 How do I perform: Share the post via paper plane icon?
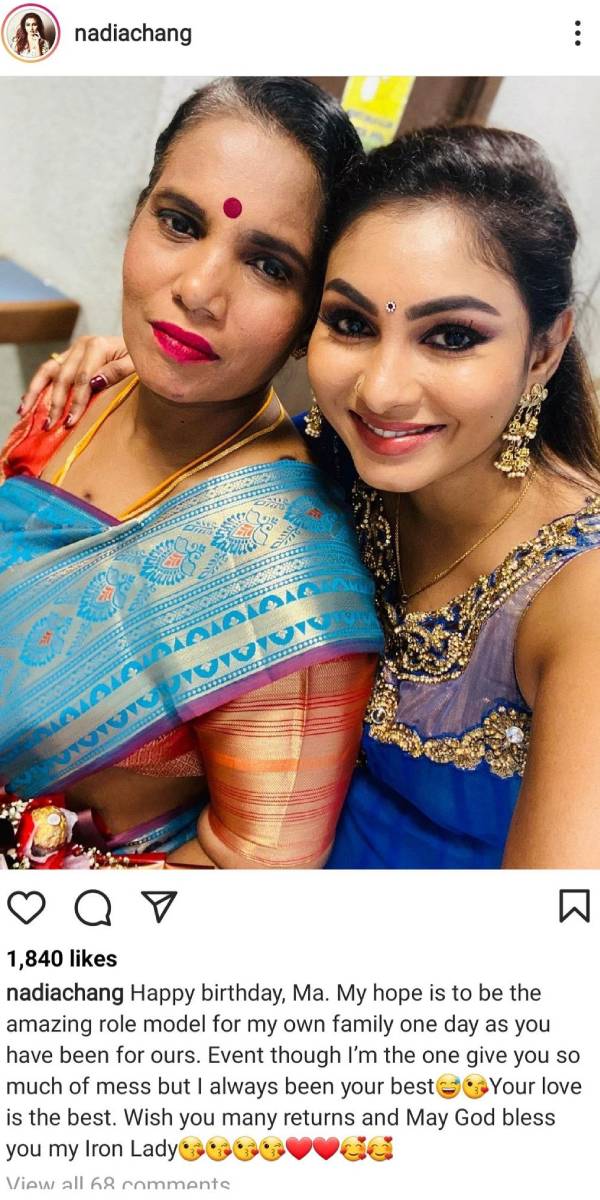pos(158,907)
